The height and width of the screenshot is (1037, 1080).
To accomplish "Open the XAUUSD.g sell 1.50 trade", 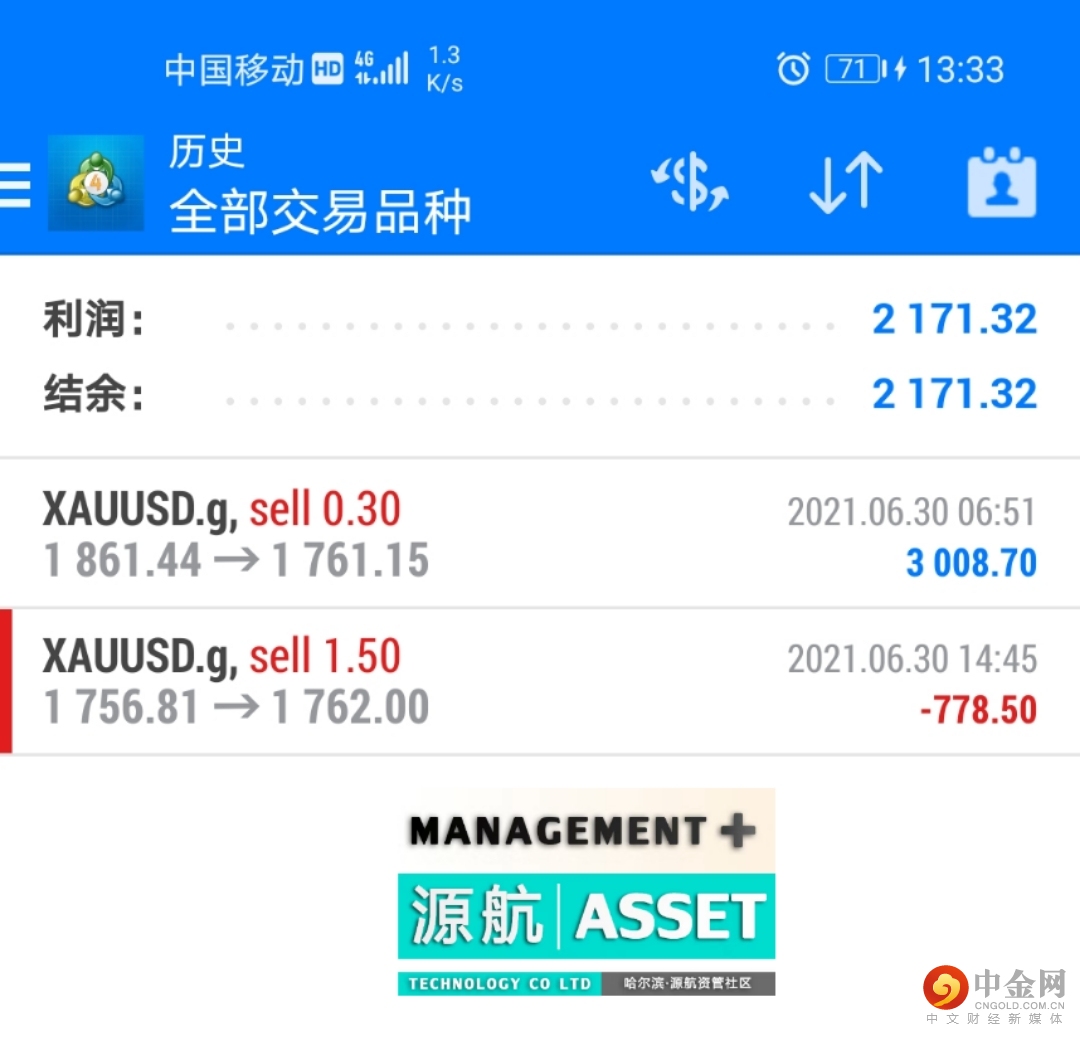I will click(x=540, y=682).
